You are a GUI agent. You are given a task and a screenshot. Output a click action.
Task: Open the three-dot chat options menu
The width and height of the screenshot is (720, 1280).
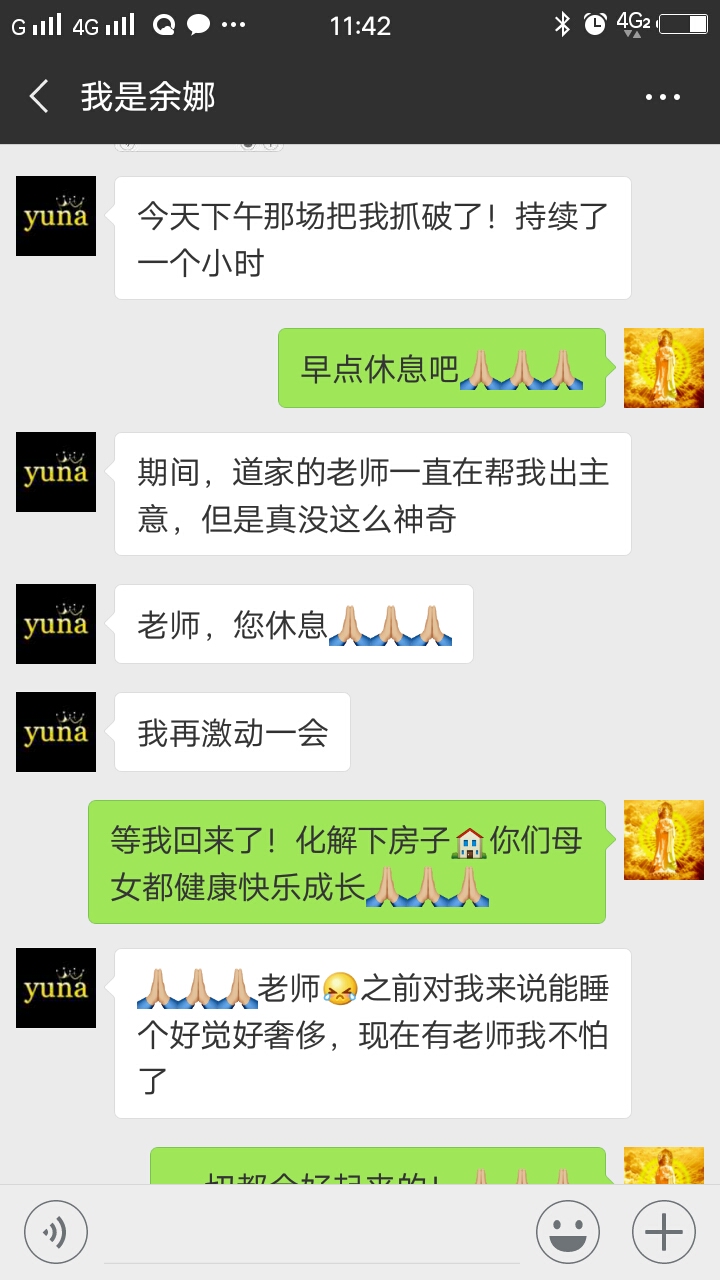662,97
